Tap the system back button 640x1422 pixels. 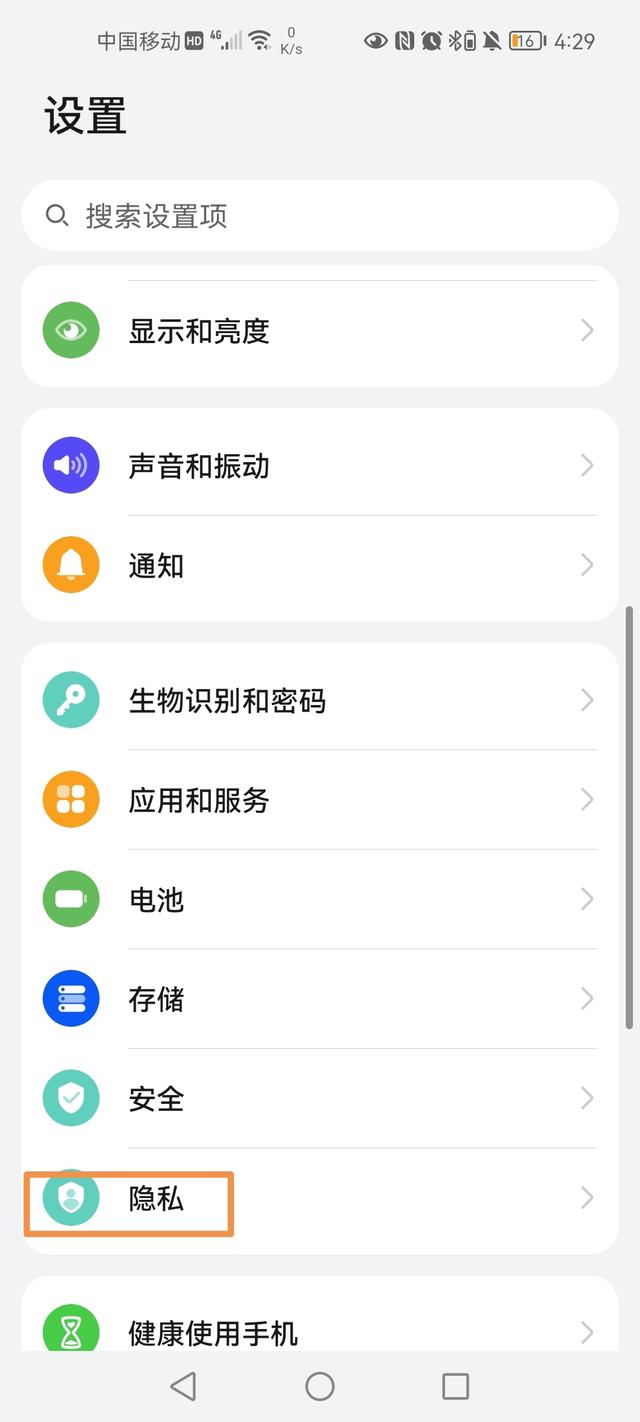click(183, 1386)
